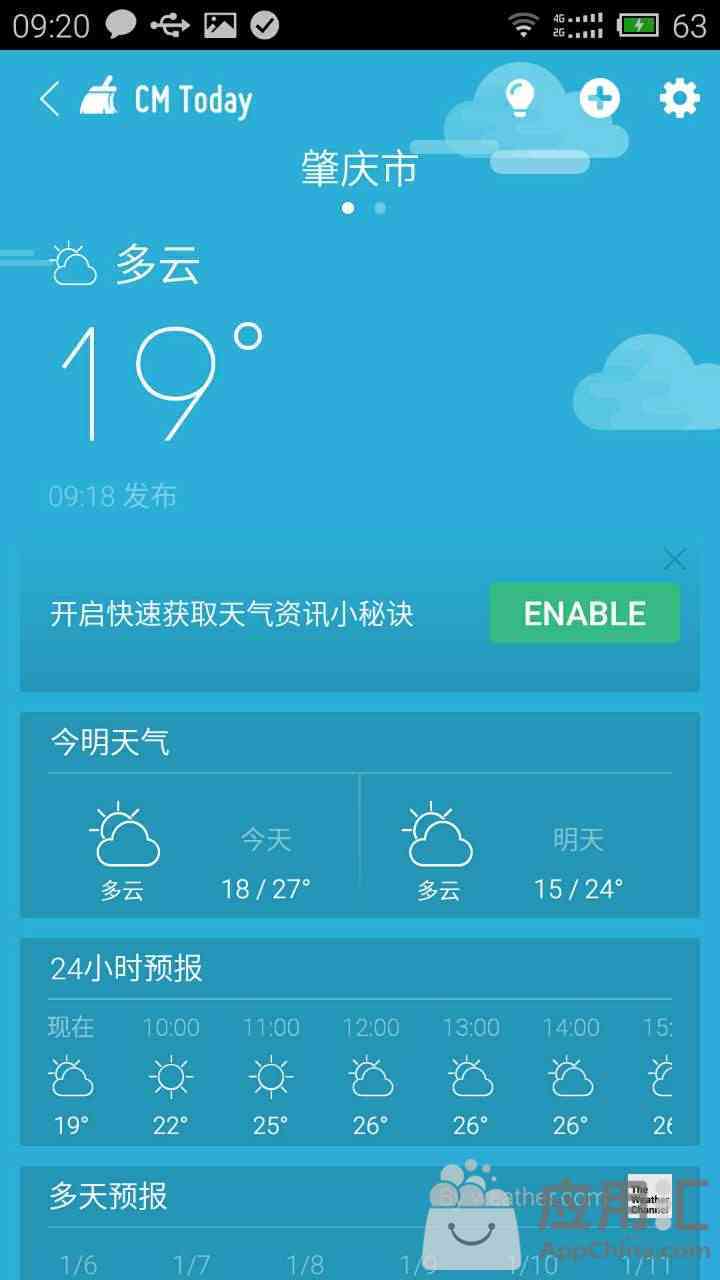Go back using the top-left arrow
This screenshot has height=1280, width=720.
click(48, 99)
